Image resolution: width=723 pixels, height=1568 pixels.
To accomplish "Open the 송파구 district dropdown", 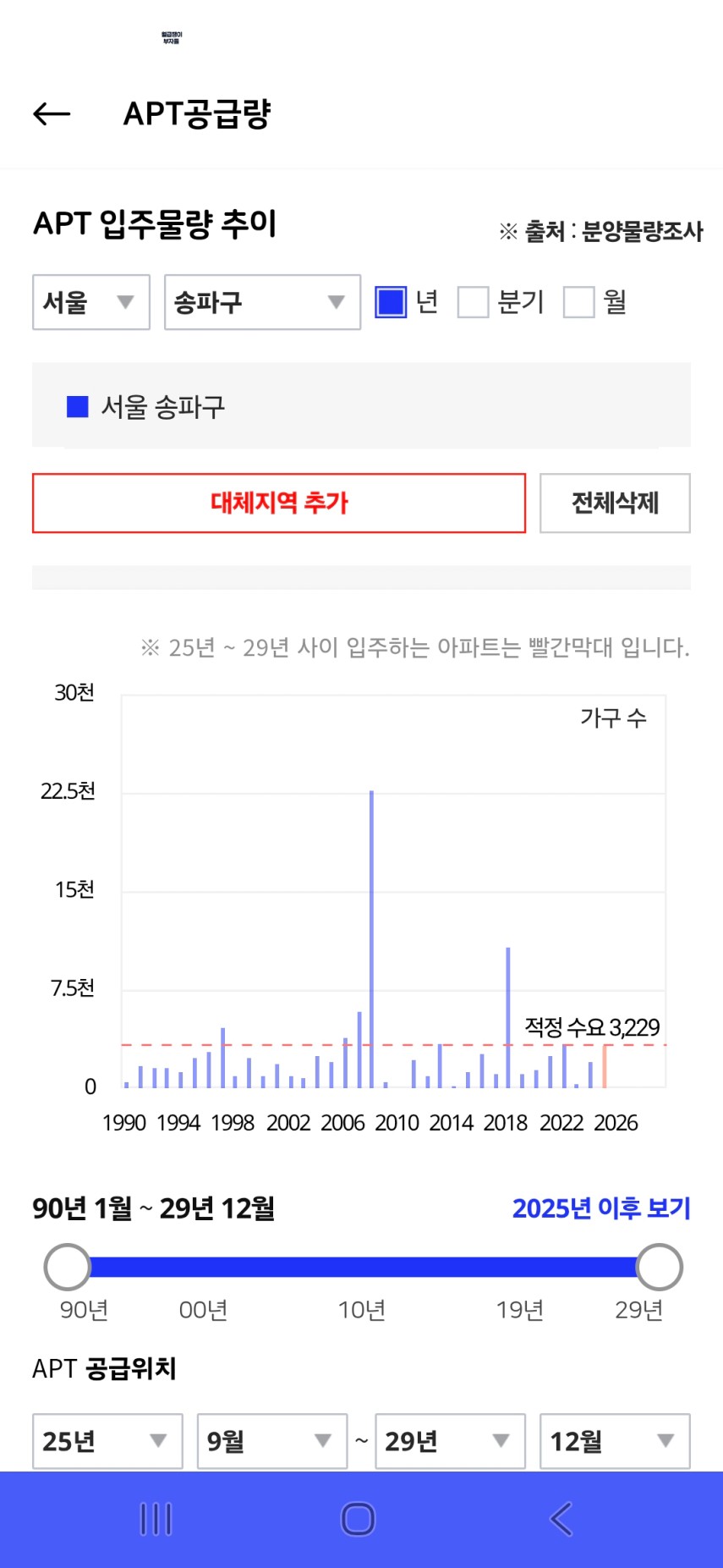I will (x=262, y=302).
